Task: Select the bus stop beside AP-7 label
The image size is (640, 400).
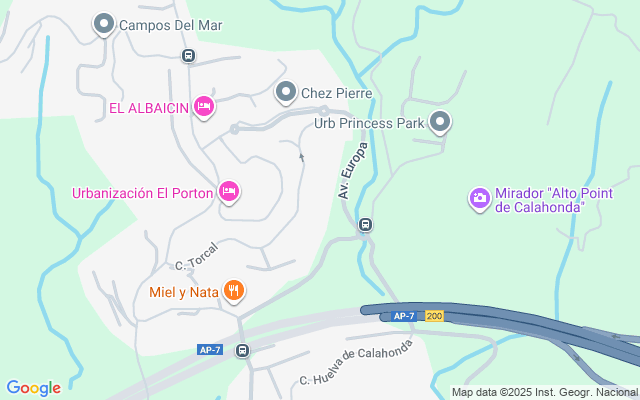Action: coord(242,350)
